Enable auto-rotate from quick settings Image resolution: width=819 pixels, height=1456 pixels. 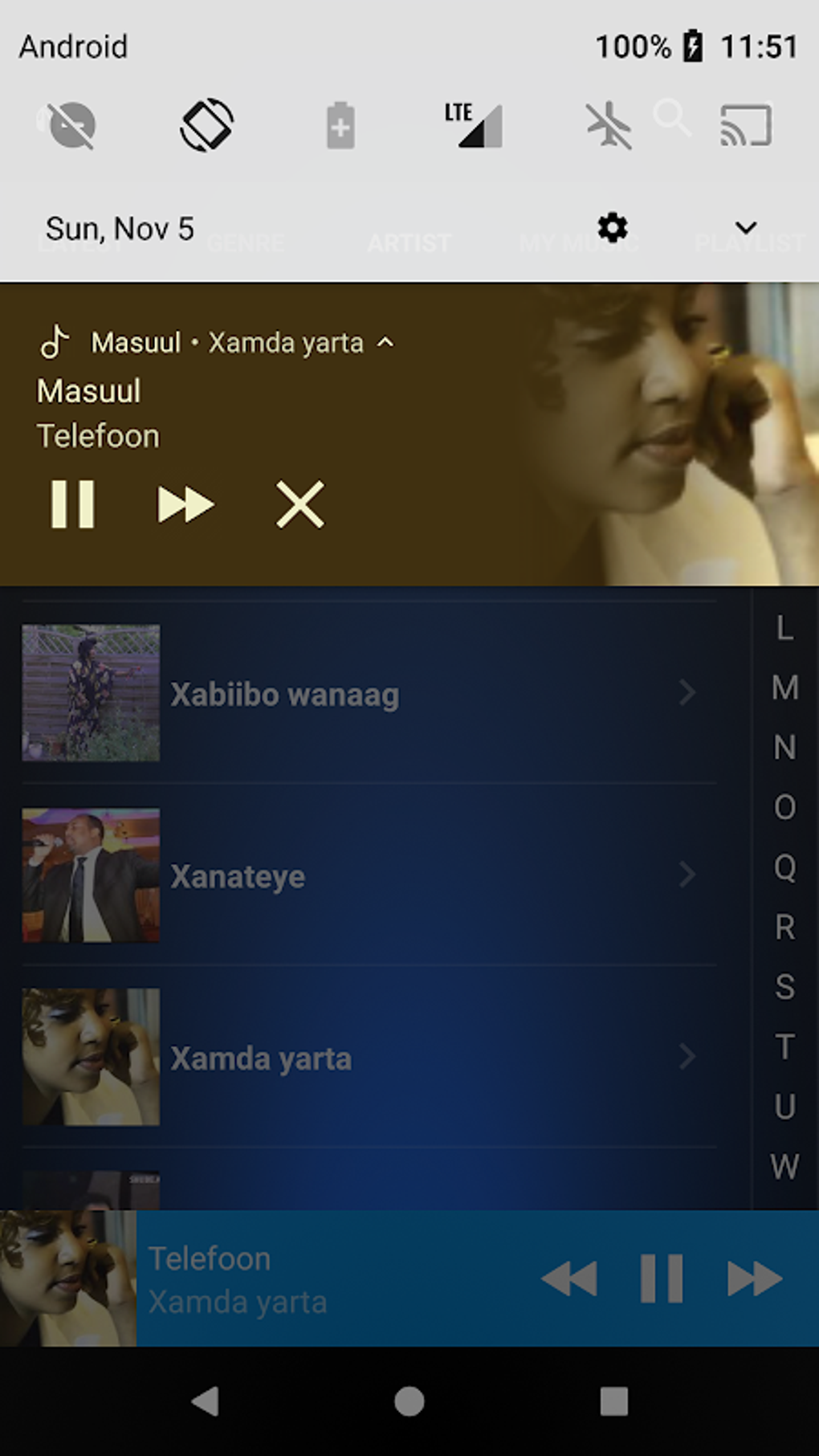pos(206,124)
